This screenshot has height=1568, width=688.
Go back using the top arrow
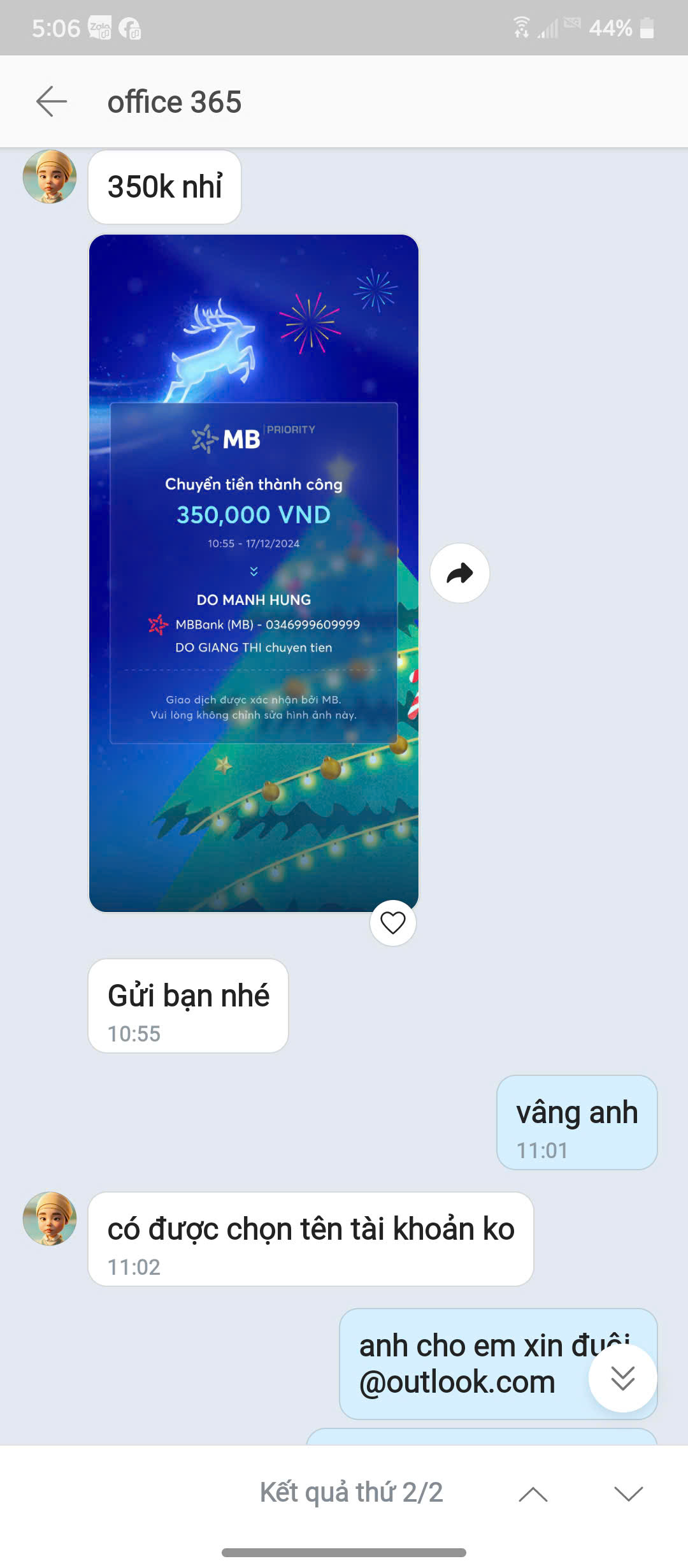[52, 102]
